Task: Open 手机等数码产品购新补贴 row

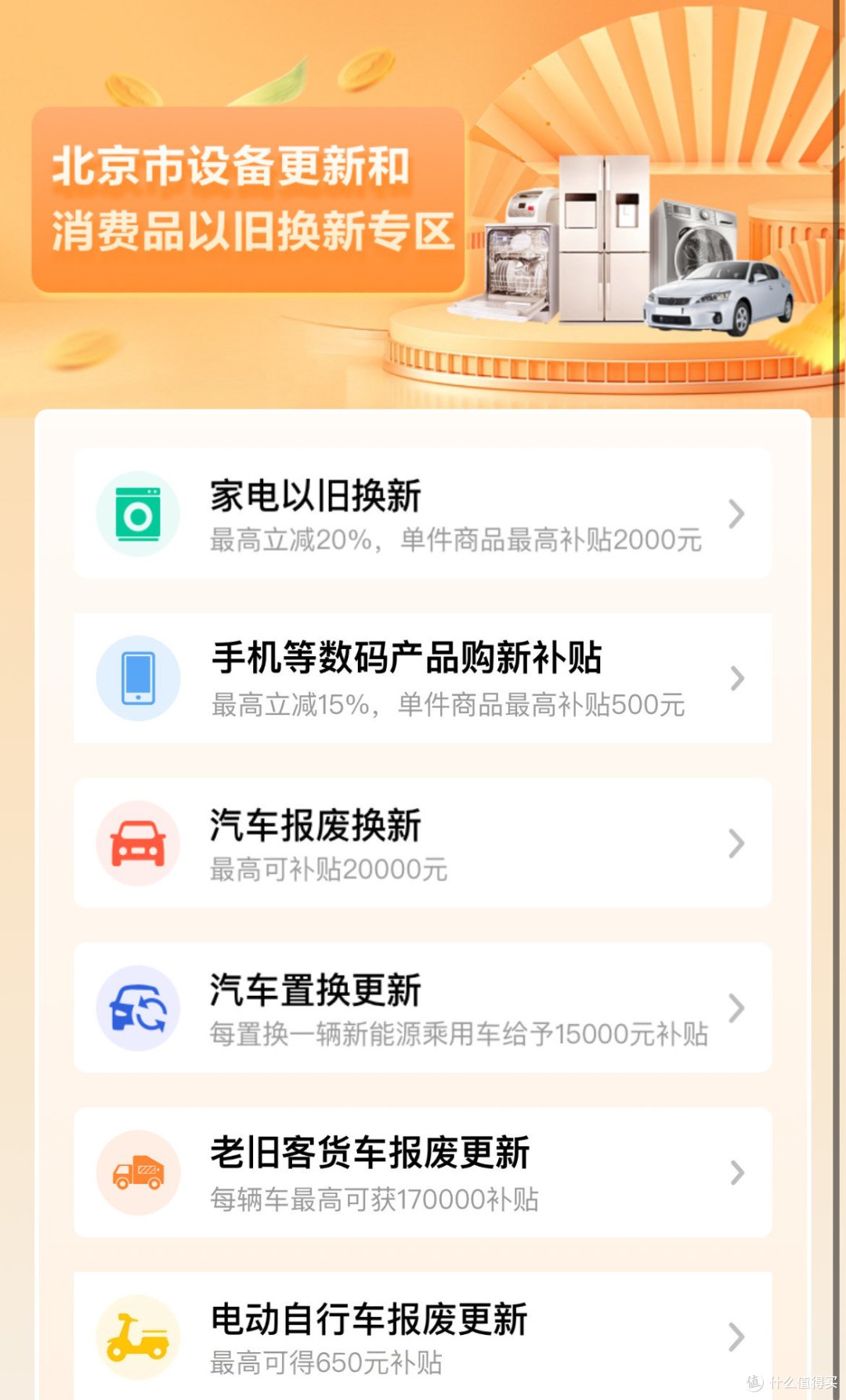Action: [x=423, y=678]
